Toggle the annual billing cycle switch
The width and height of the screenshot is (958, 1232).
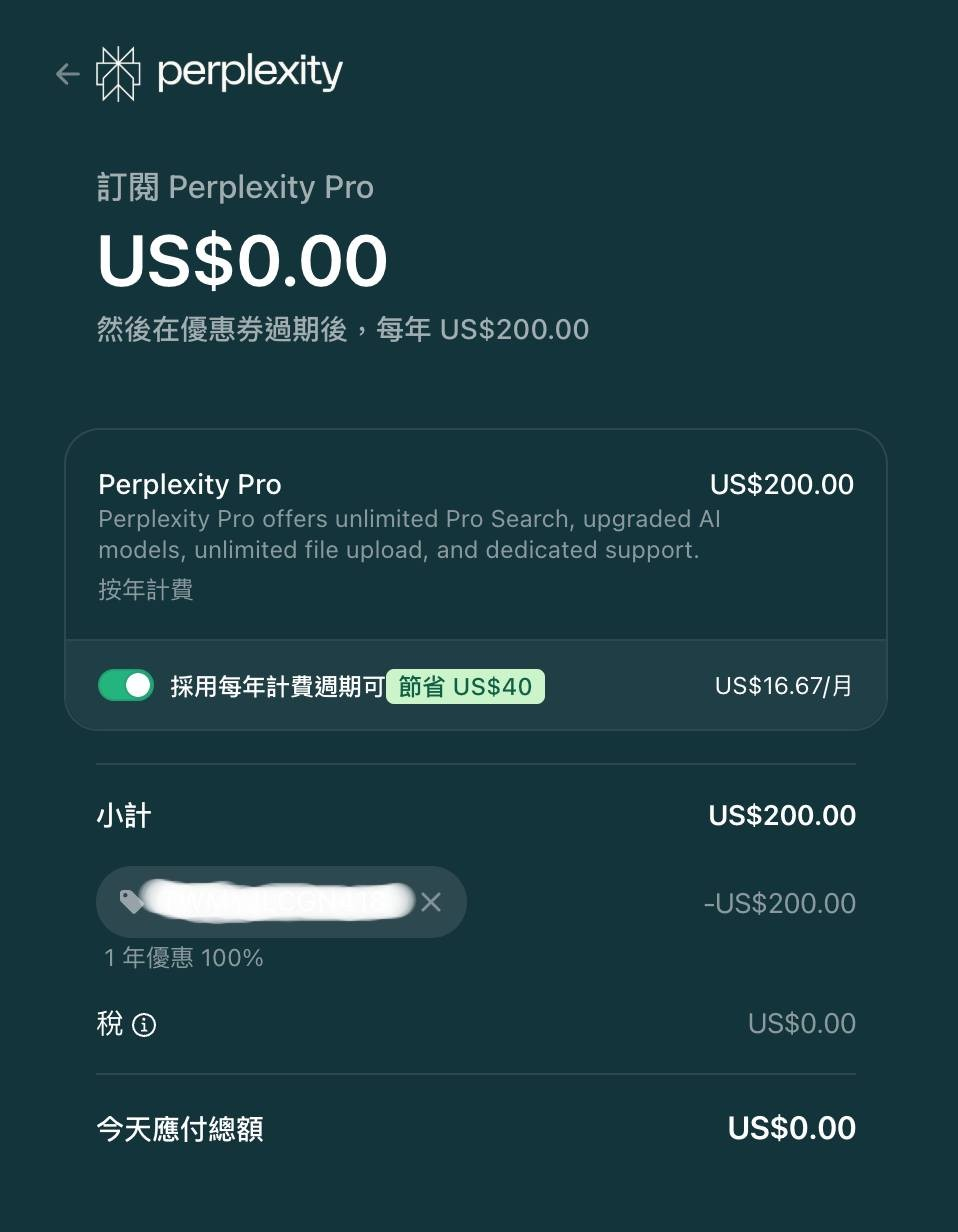[126, 685]
